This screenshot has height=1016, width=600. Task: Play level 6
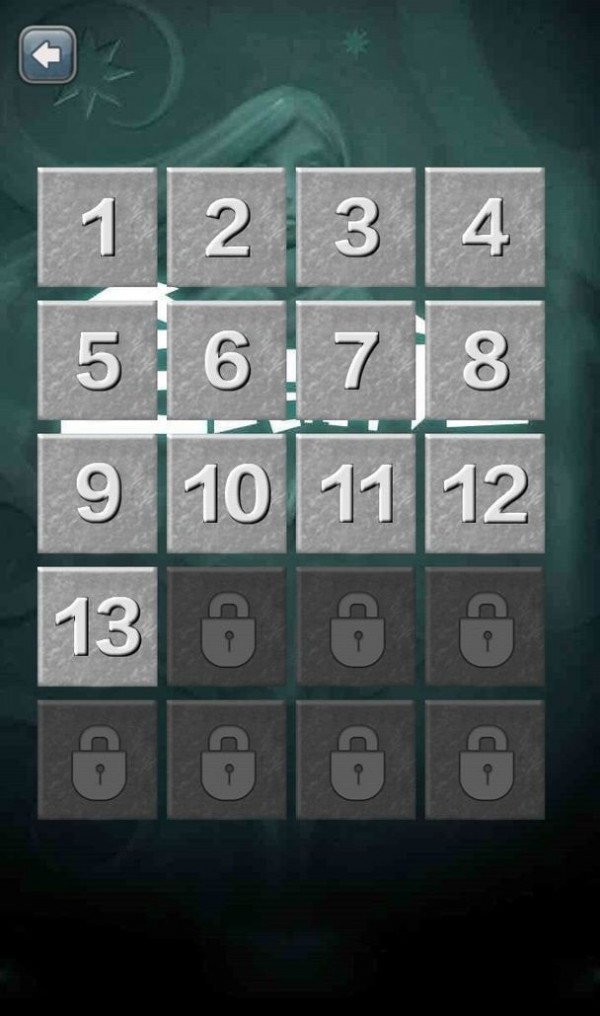click(227, 360)
